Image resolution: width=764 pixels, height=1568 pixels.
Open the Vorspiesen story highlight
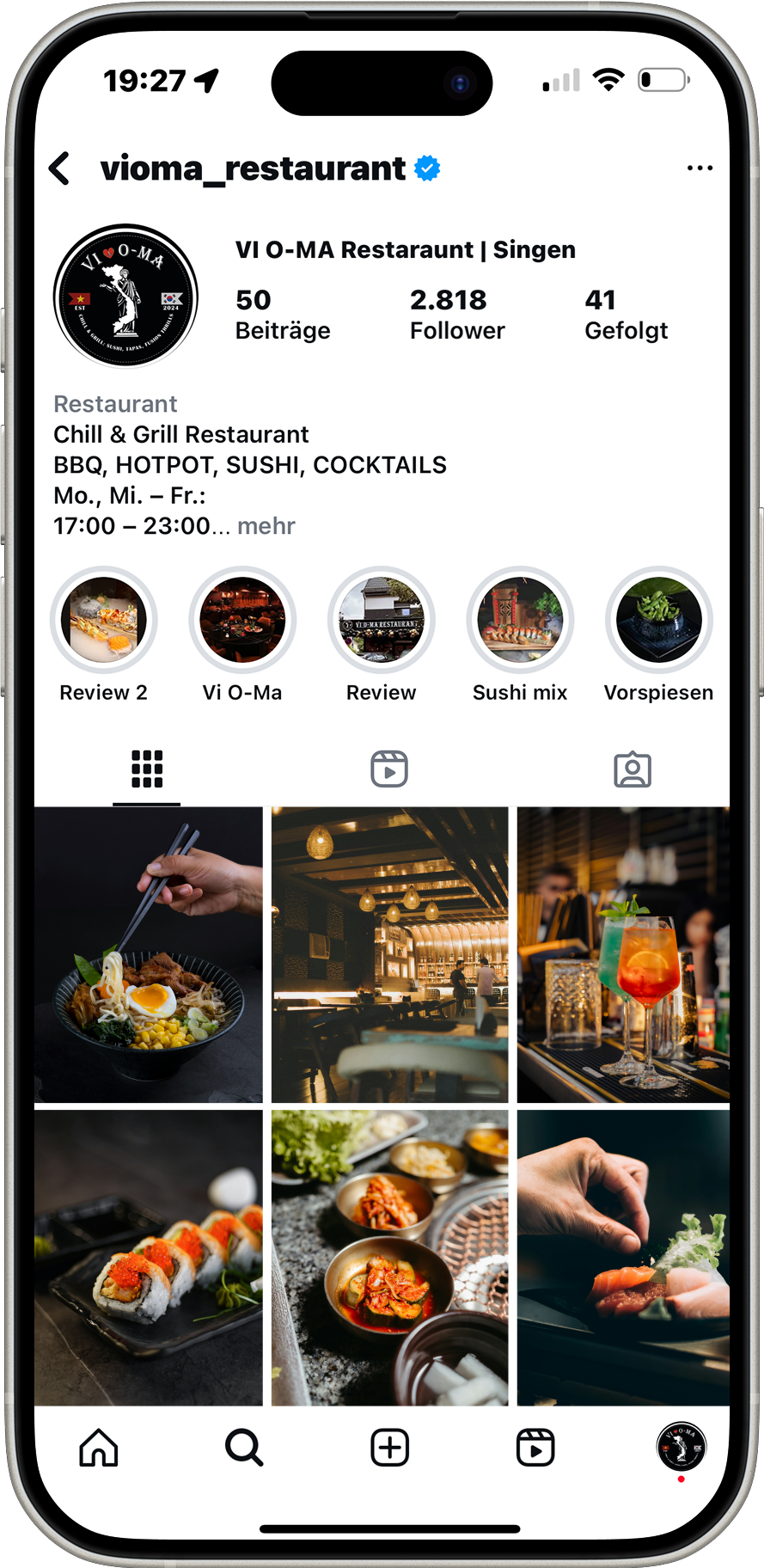658,620
